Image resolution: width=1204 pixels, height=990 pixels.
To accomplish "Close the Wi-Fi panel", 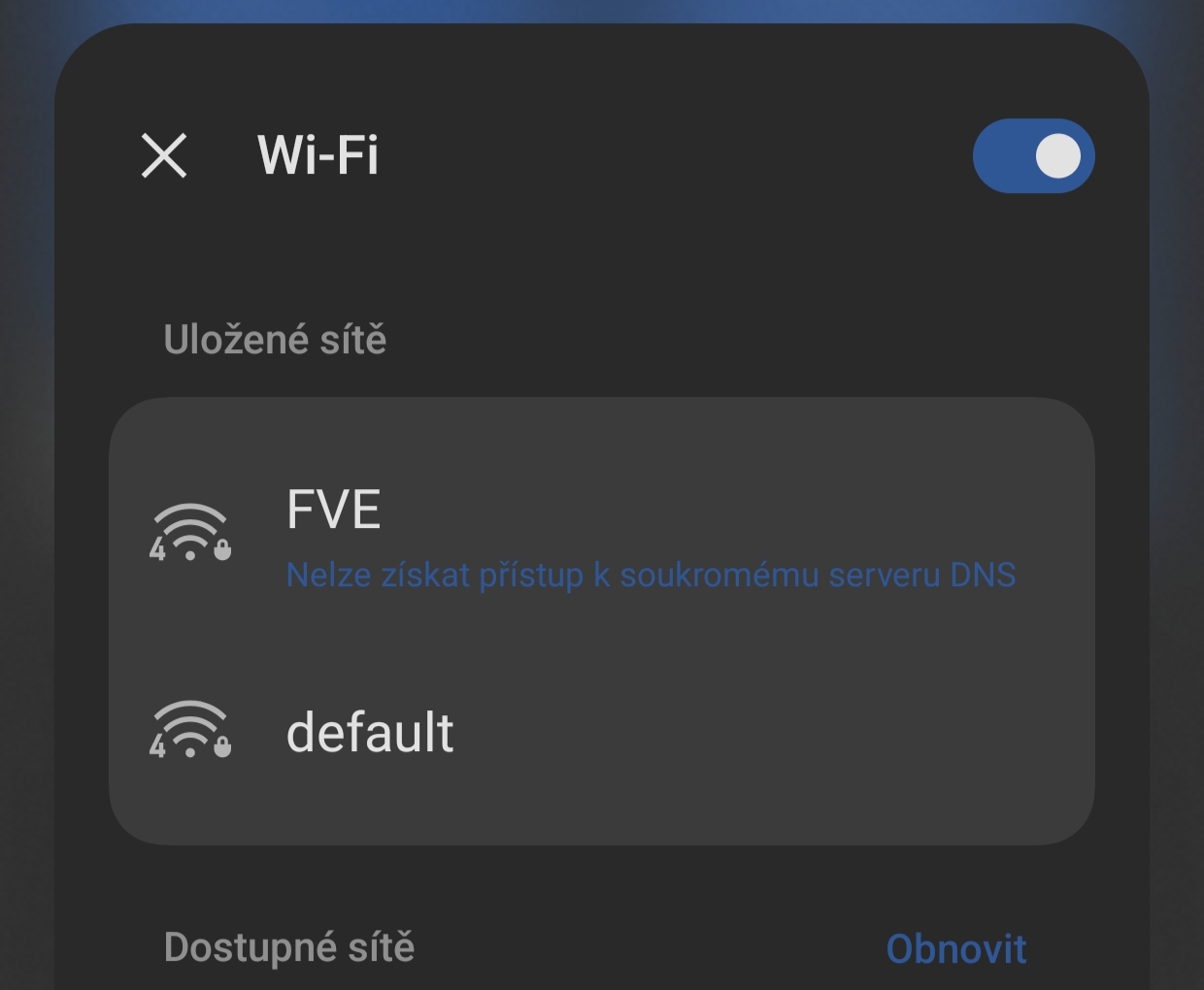I will coord(164,155).
